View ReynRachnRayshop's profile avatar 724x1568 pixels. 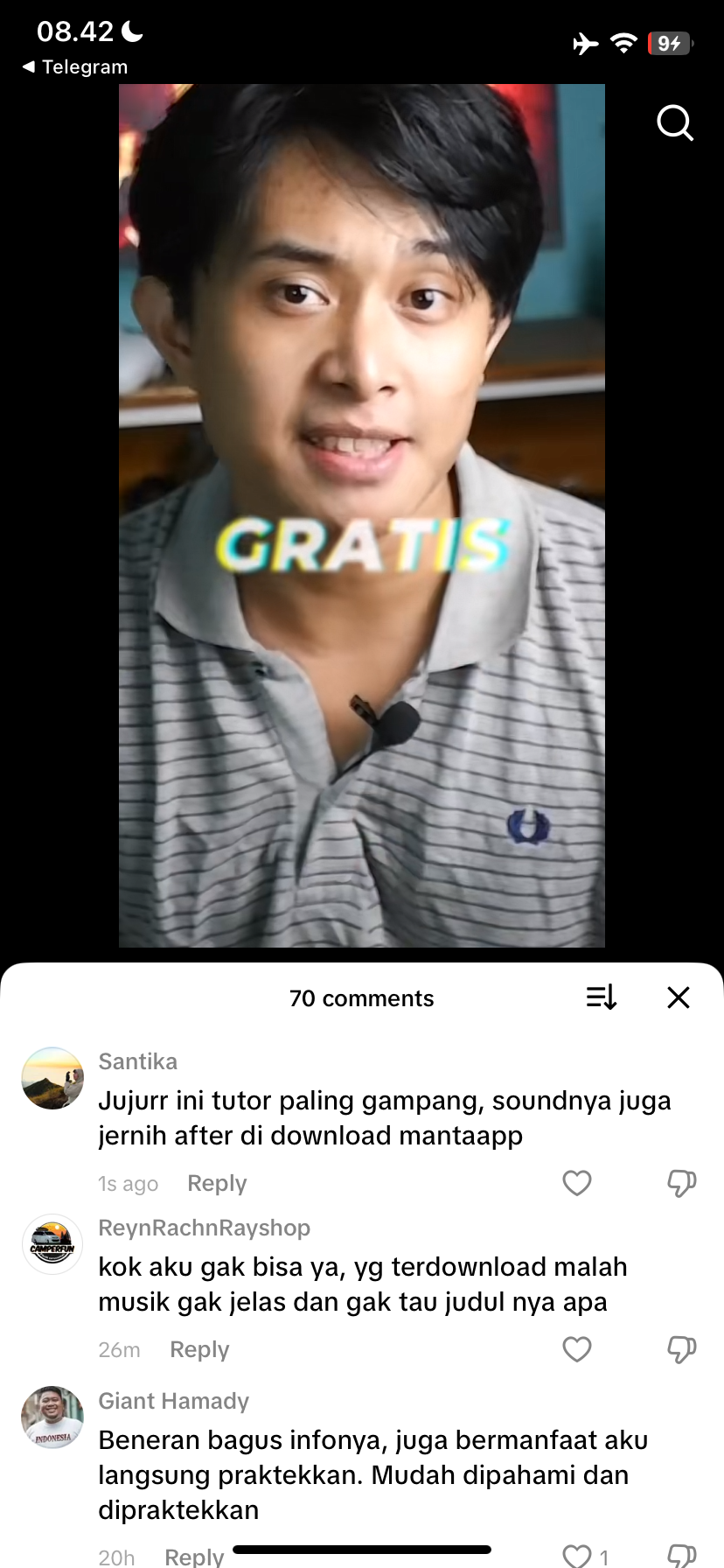52,1244
